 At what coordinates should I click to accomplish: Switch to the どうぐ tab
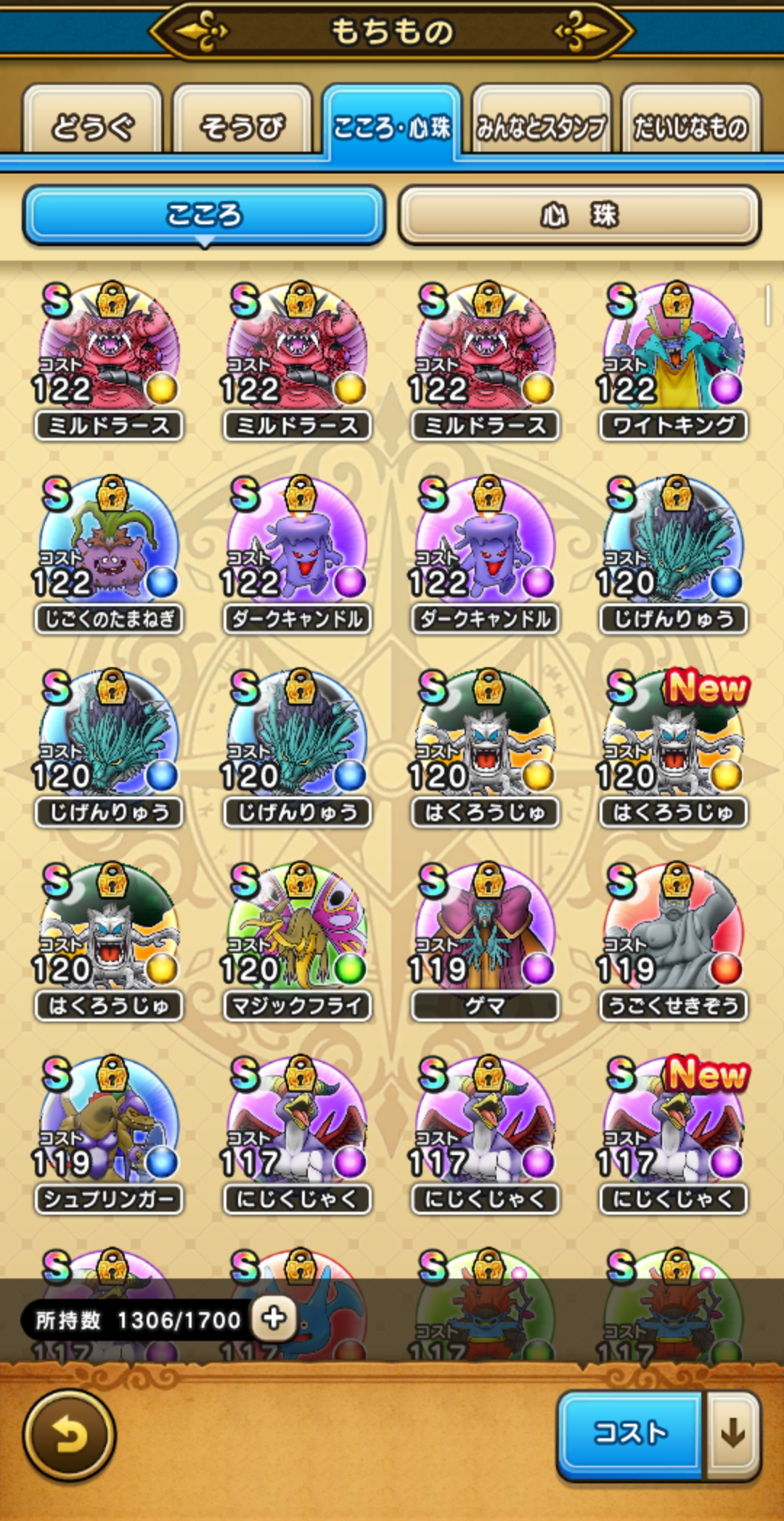point(92,124)
